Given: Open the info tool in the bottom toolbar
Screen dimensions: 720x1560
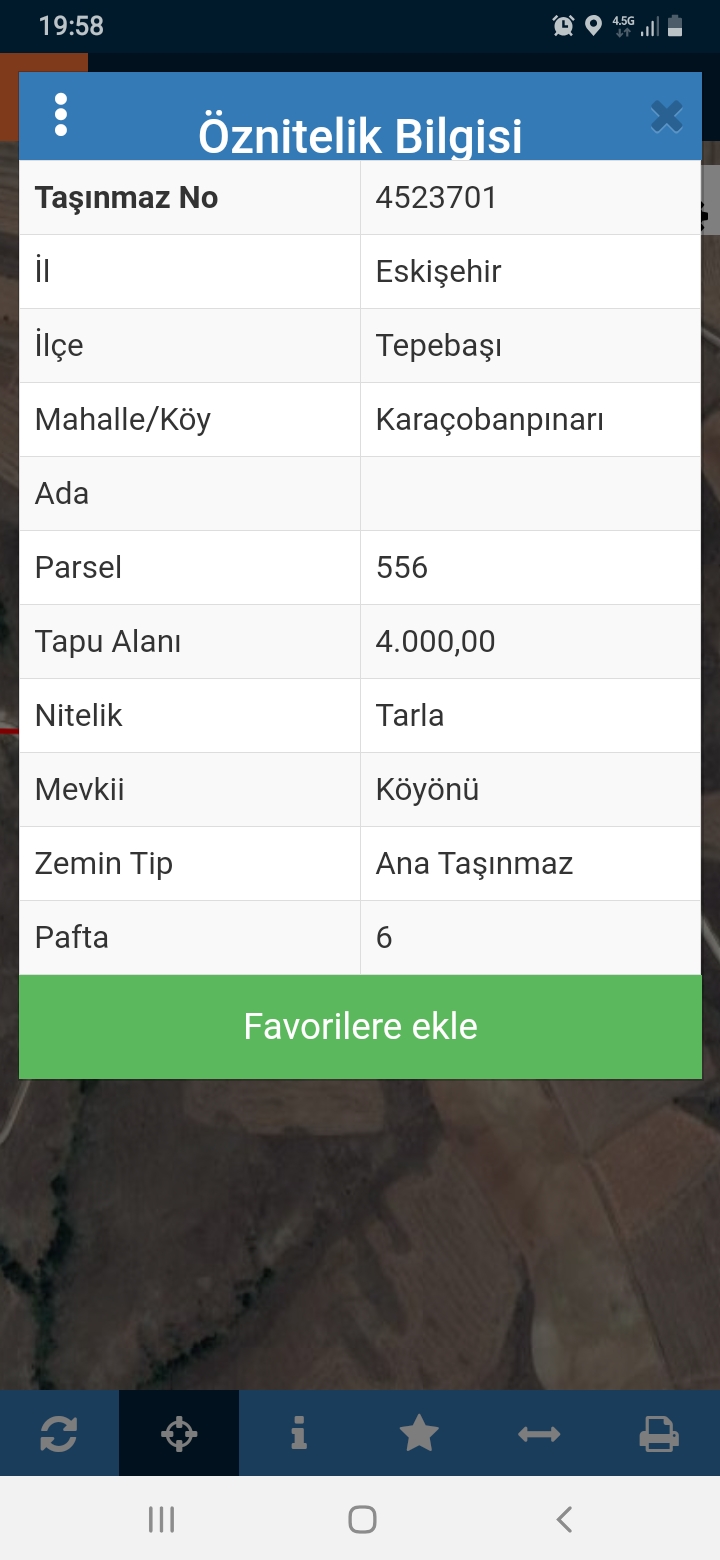Looking at the screenshot, I should pyautogui.click(x=299, y=1434).
